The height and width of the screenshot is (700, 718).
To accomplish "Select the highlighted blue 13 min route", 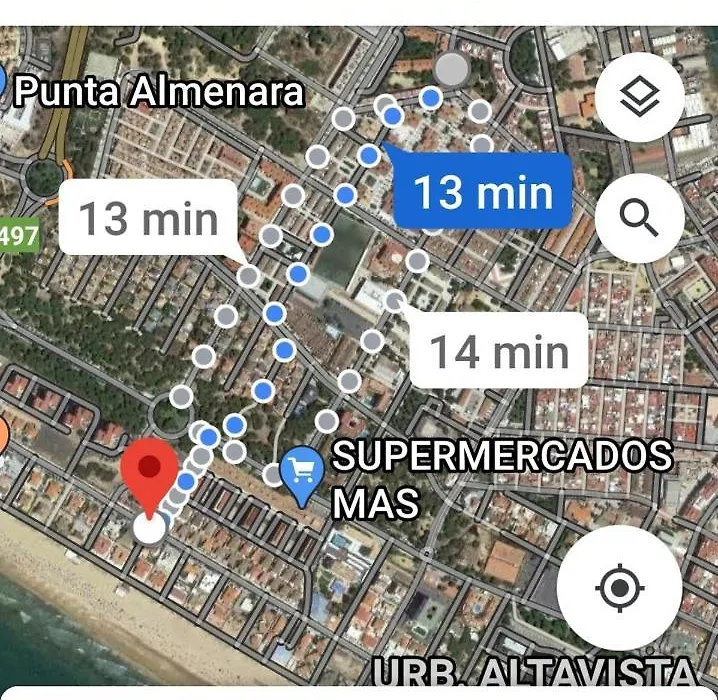I will [483, 191].
